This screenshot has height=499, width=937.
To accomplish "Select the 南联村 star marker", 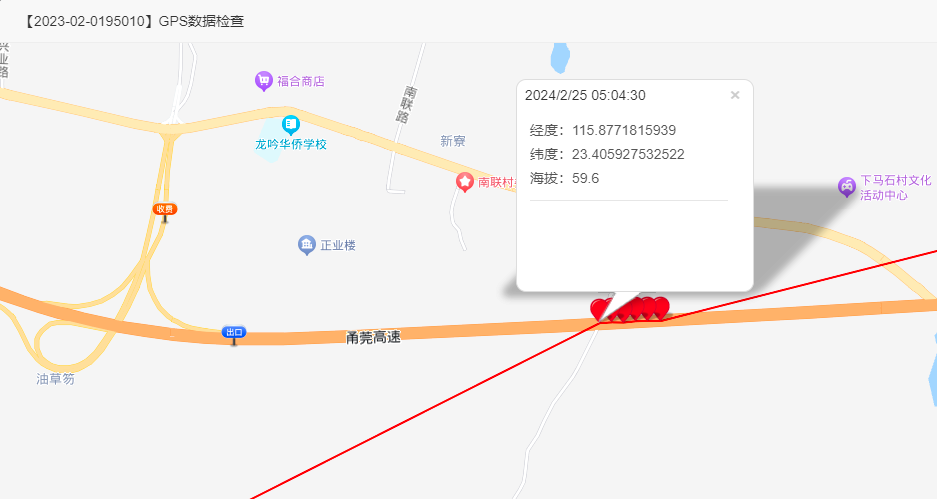I will pos(465,182).
